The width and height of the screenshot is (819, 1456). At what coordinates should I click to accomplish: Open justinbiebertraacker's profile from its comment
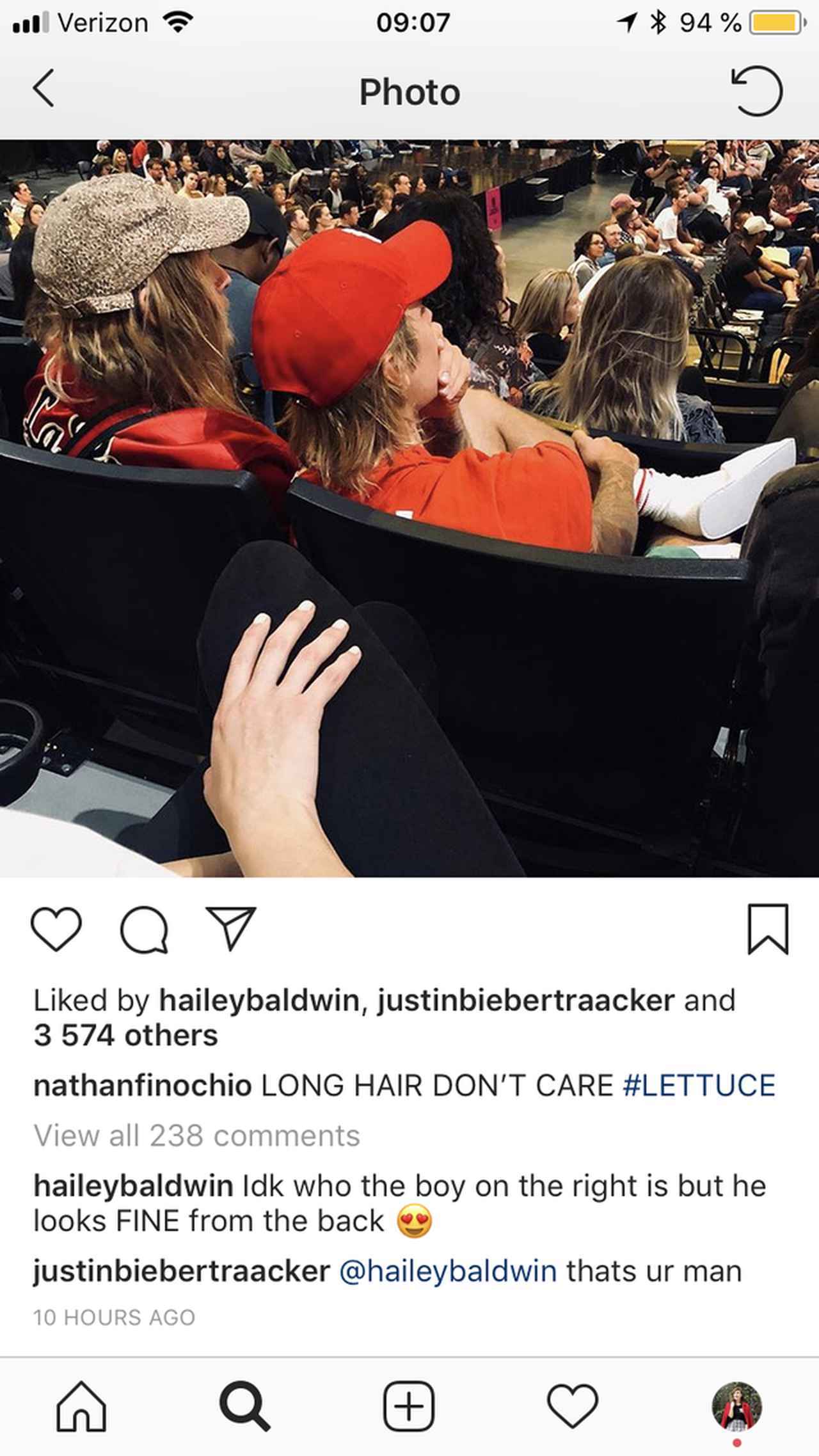[x=182, y=1271]
